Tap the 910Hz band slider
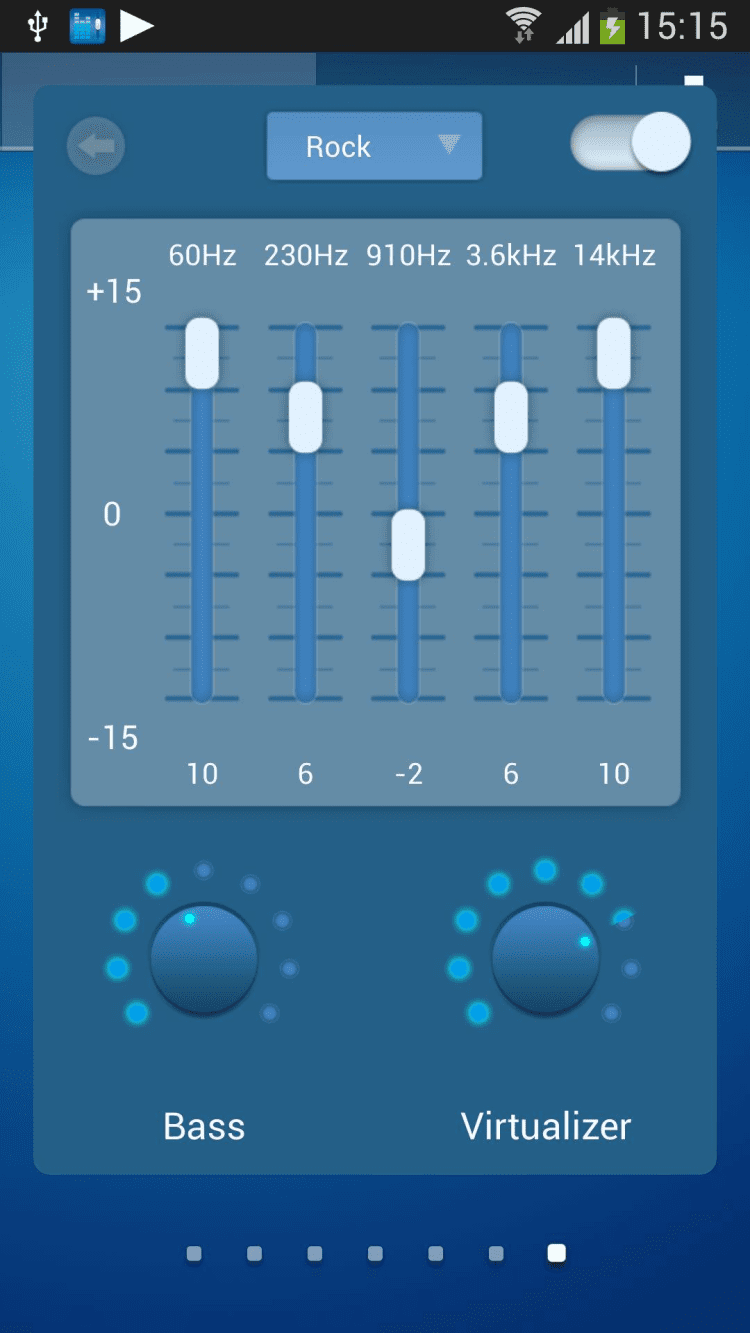The image size is (750, 1333). [408, 545]
